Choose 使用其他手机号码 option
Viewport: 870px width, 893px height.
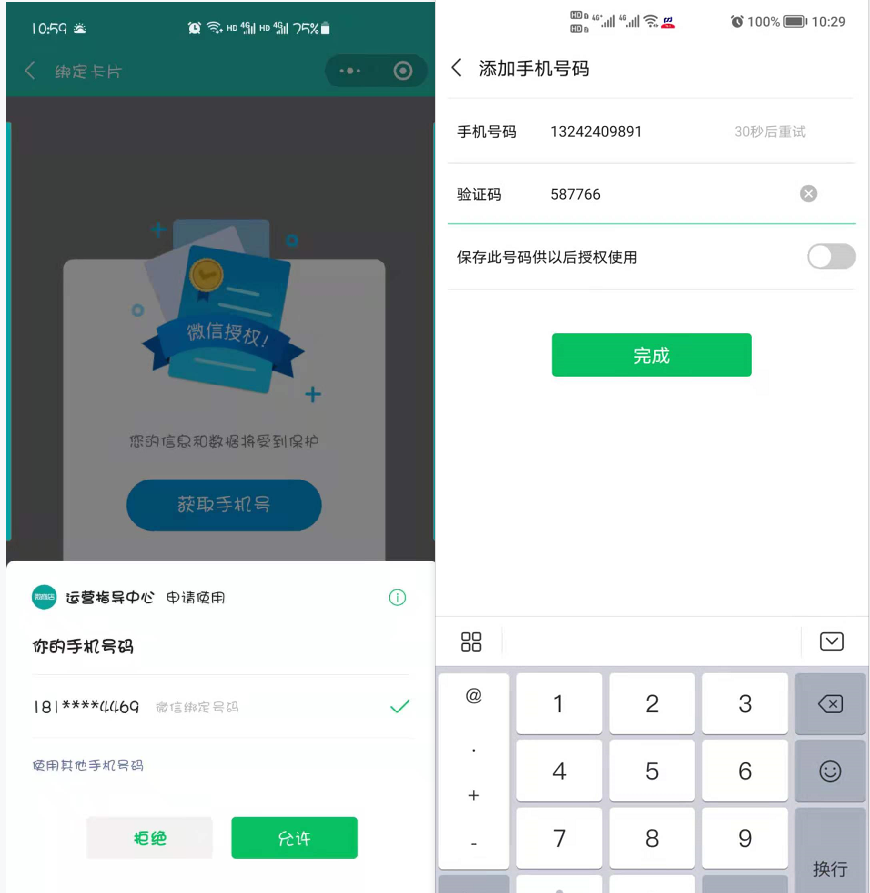88,765
